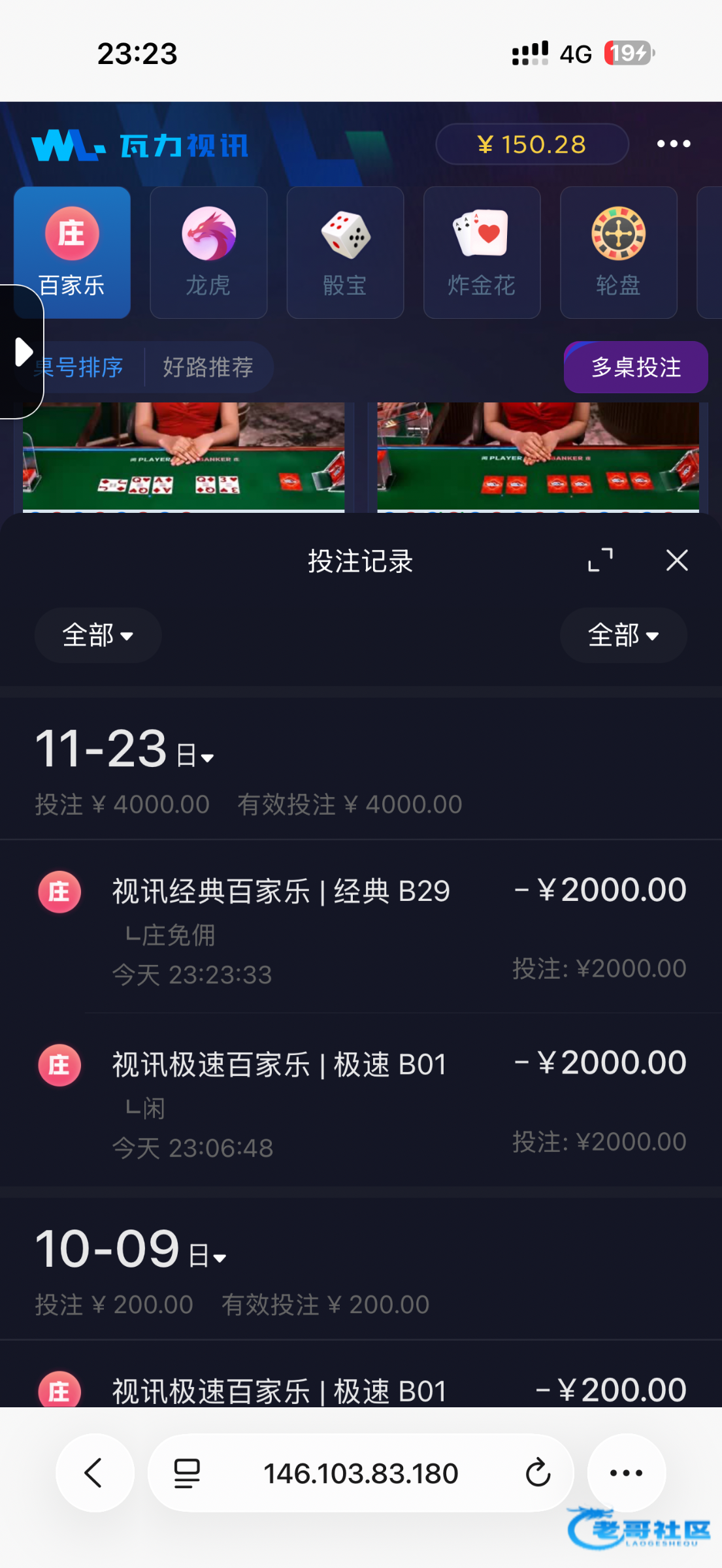Close the 投注记录 panel

pyautogui.click(x=677, y=561)
